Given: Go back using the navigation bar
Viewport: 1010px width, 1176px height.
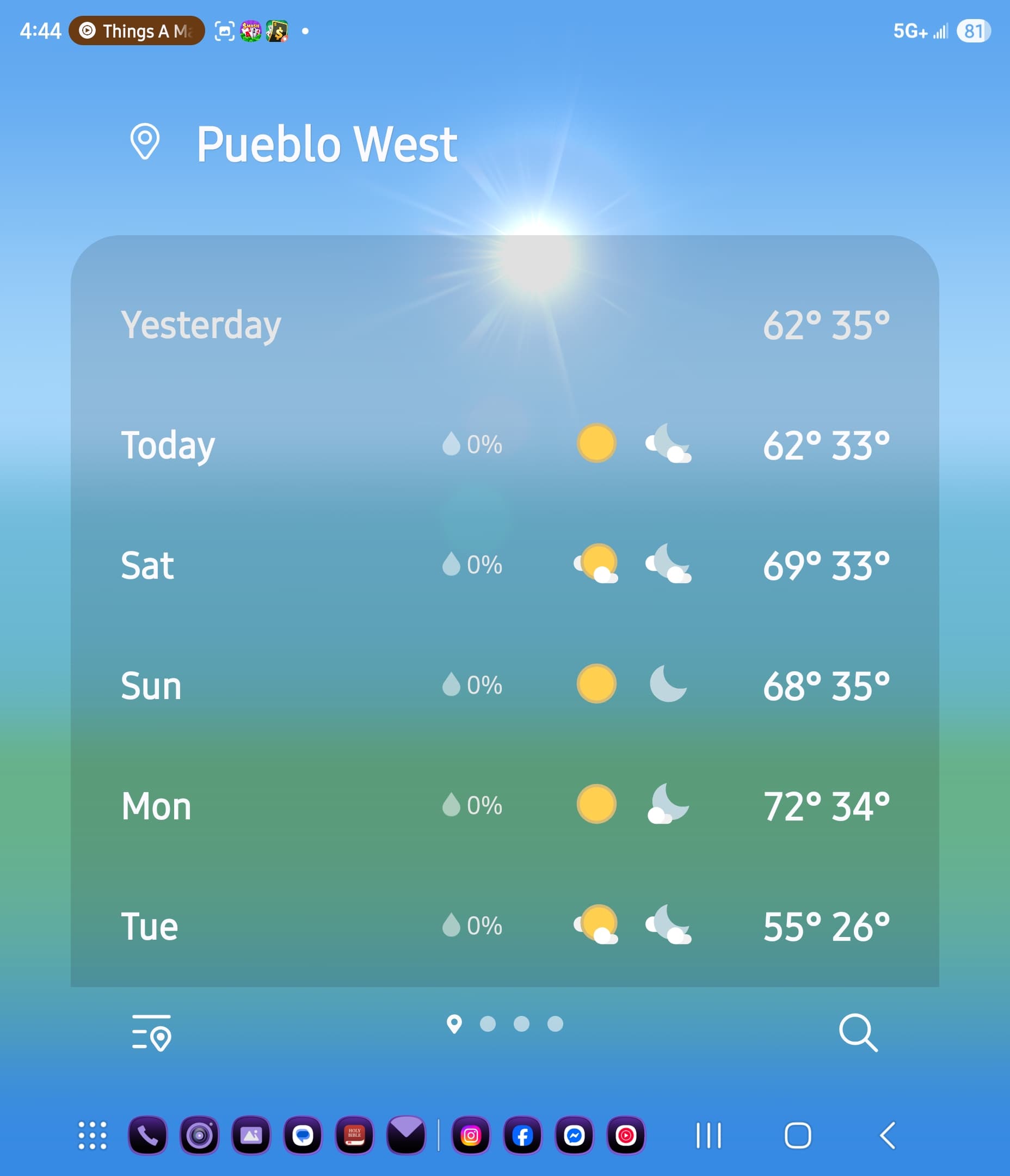Looking at the screenshot, I should click(888, 1136).
